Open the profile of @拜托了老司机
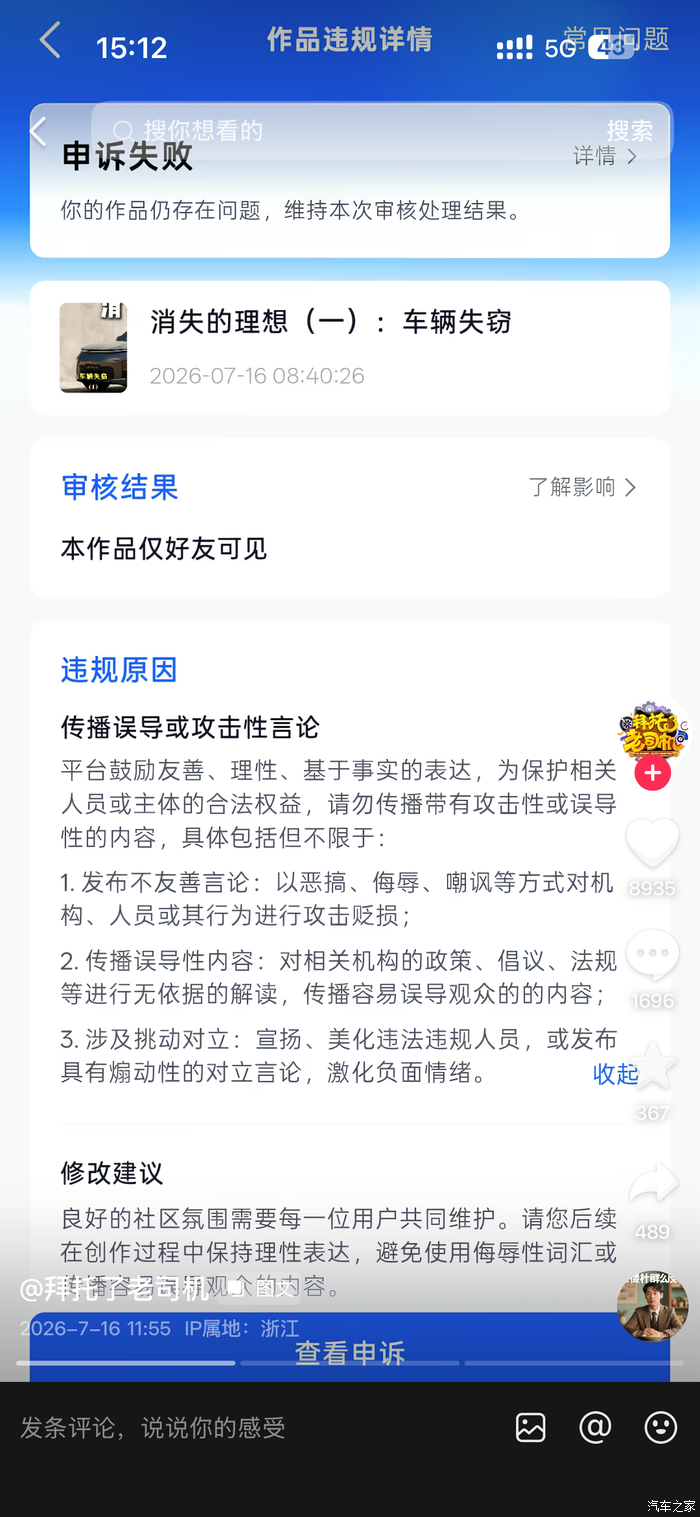Image resolution: width=700 pixels, height=1517 pixels. (115, 1289)
